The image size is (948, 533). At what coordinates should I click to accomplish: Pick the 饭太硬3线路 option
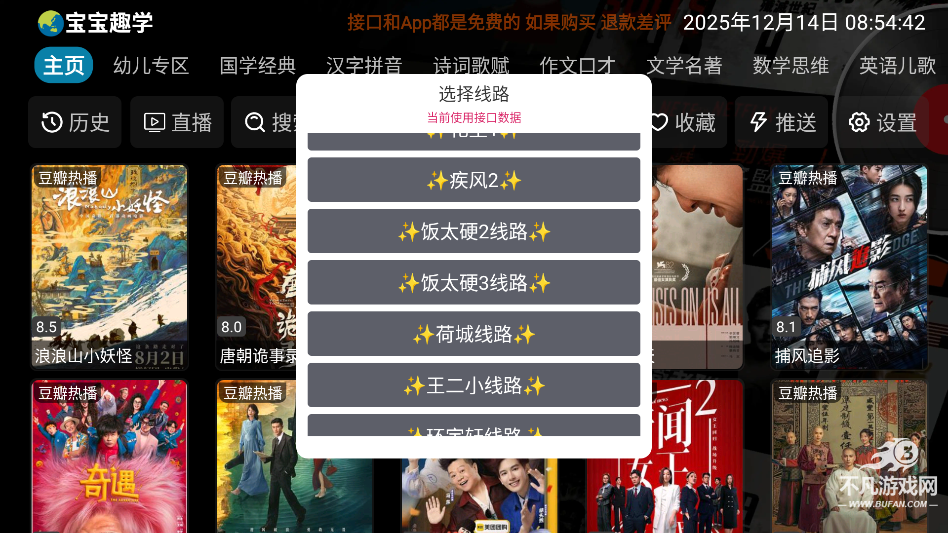pyautogui.click(x=473, y=283)
